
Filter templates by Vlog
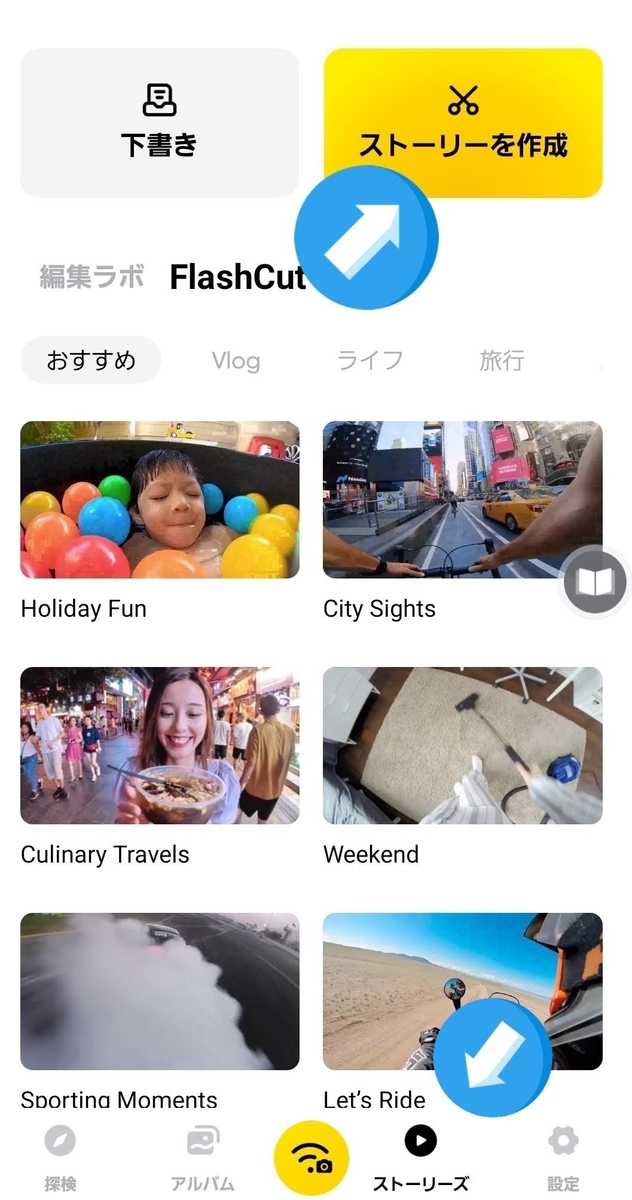pos(236,360)
